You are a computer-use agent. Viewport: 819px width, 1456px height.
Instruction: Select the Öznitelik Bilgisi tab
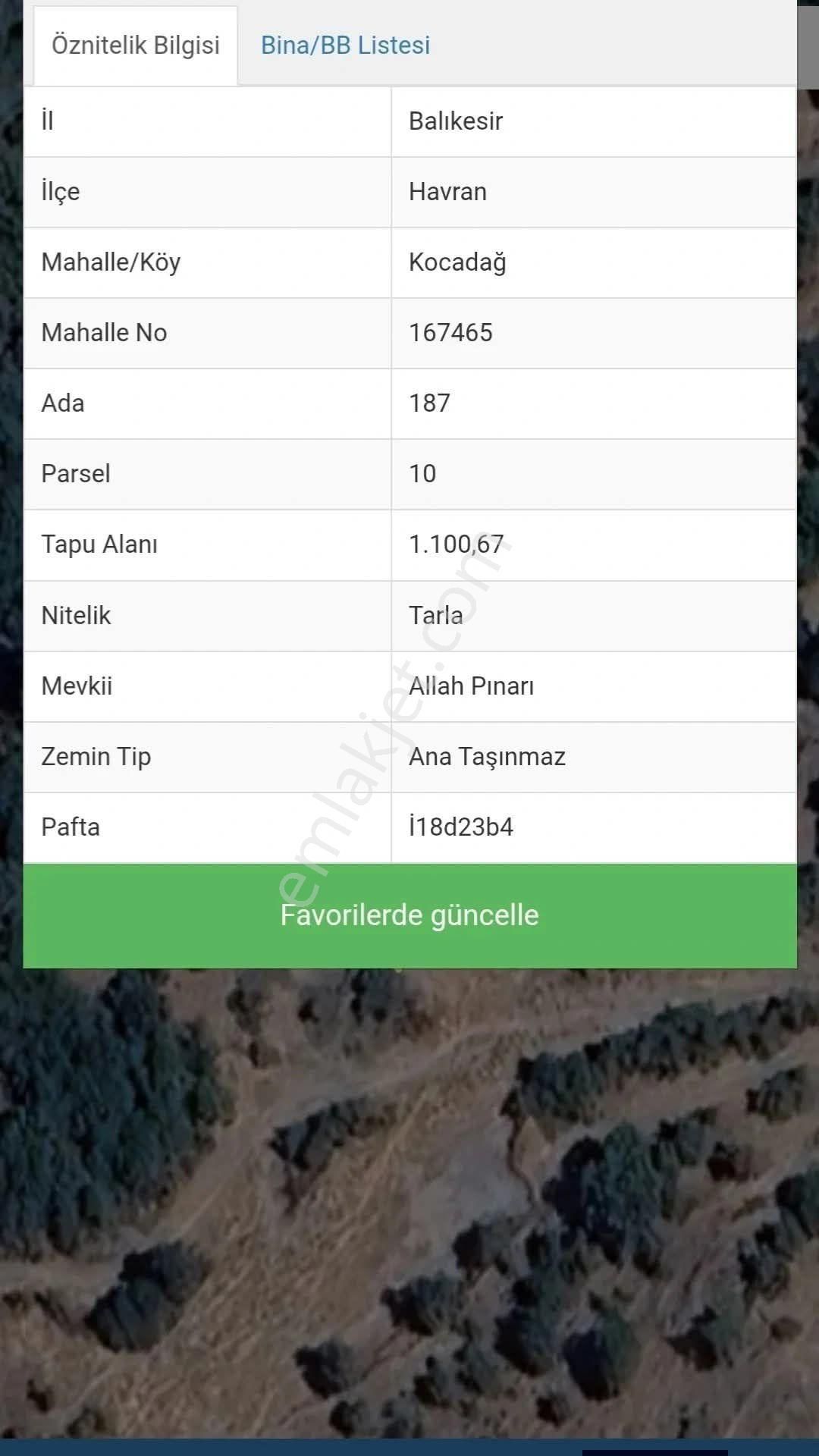[136, 45]
